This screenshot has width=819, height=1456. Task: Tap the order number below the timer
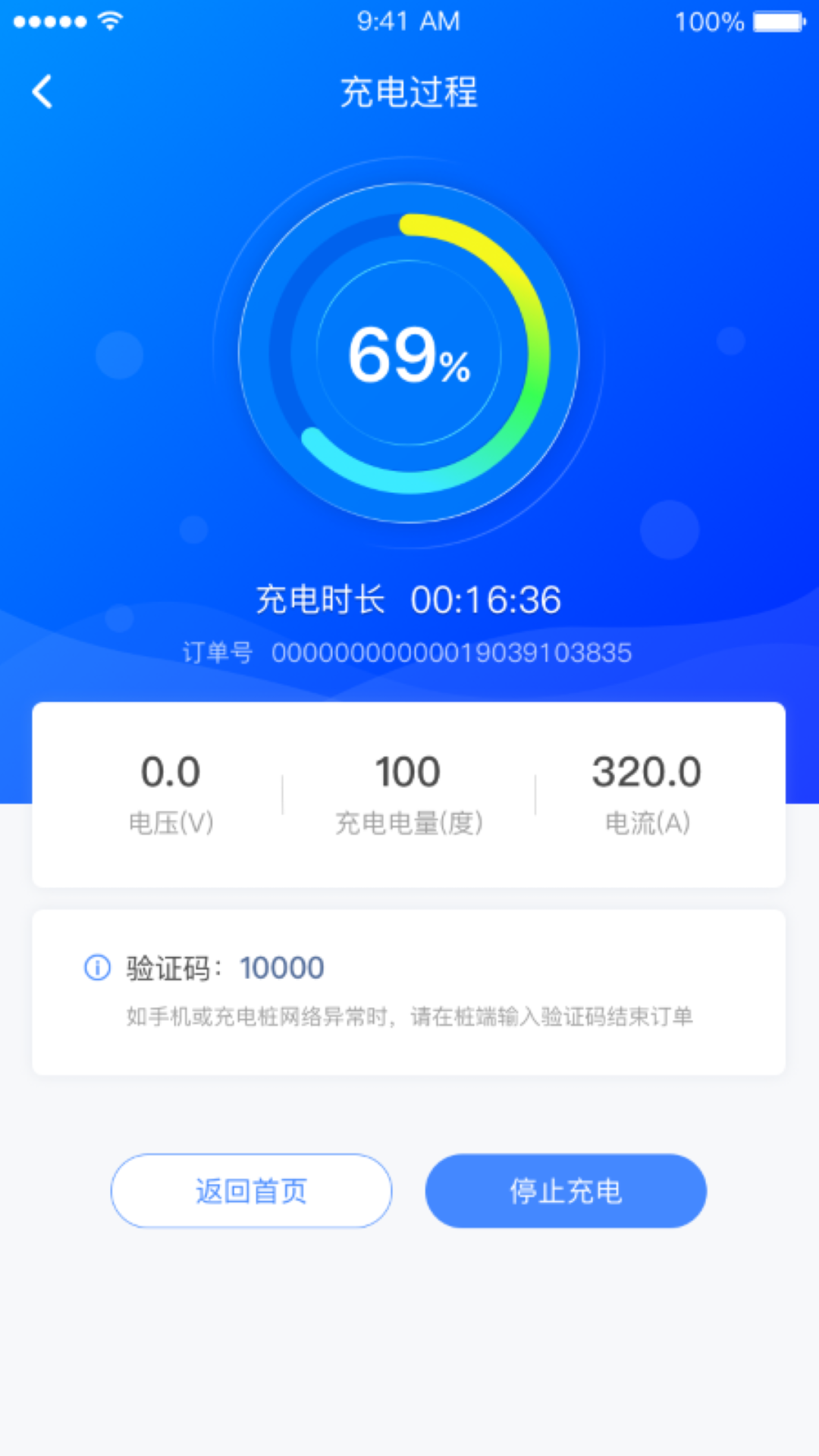(x=409, y=652)
